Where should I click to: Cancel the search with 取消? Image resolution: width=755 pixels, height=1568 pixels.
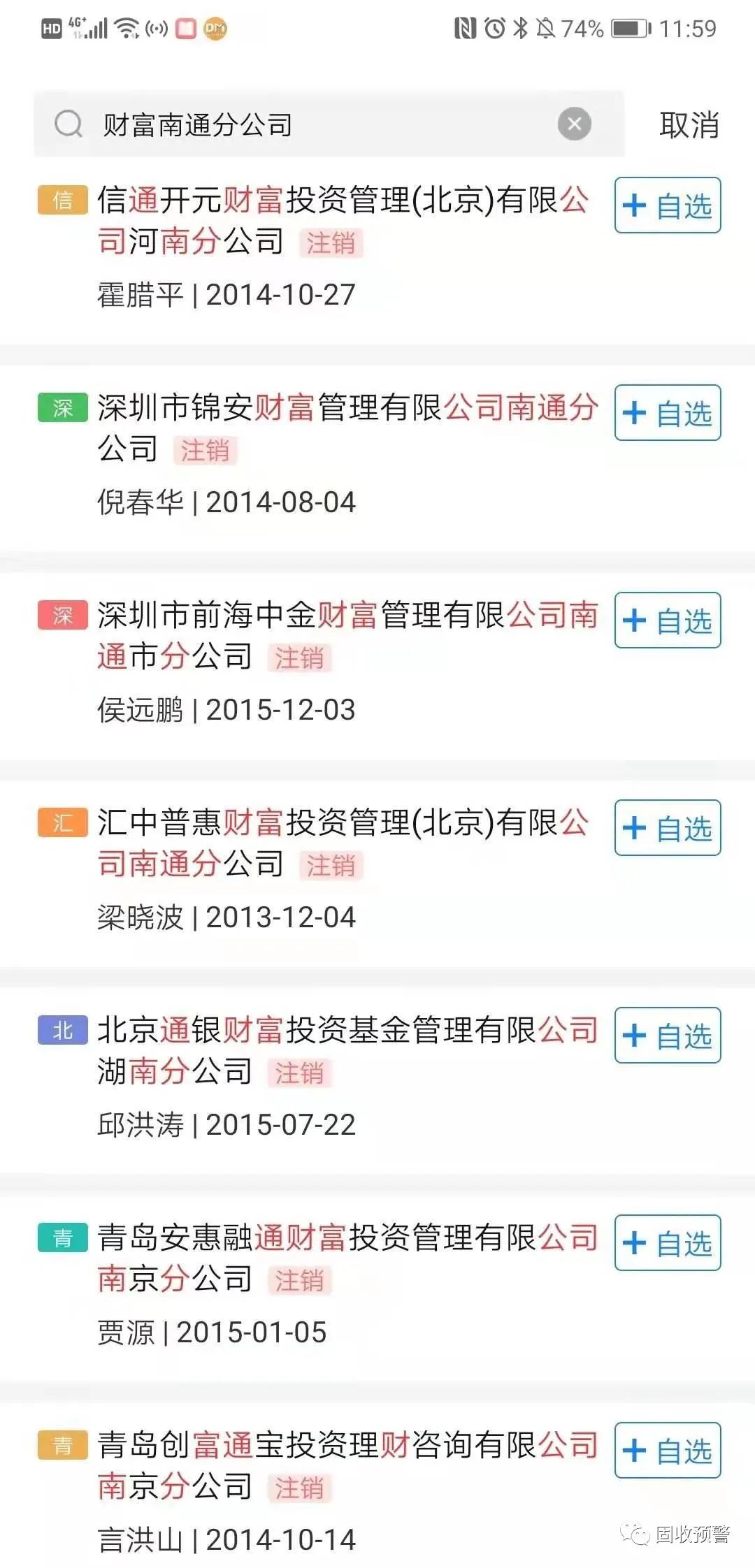[x=689, y=125]
